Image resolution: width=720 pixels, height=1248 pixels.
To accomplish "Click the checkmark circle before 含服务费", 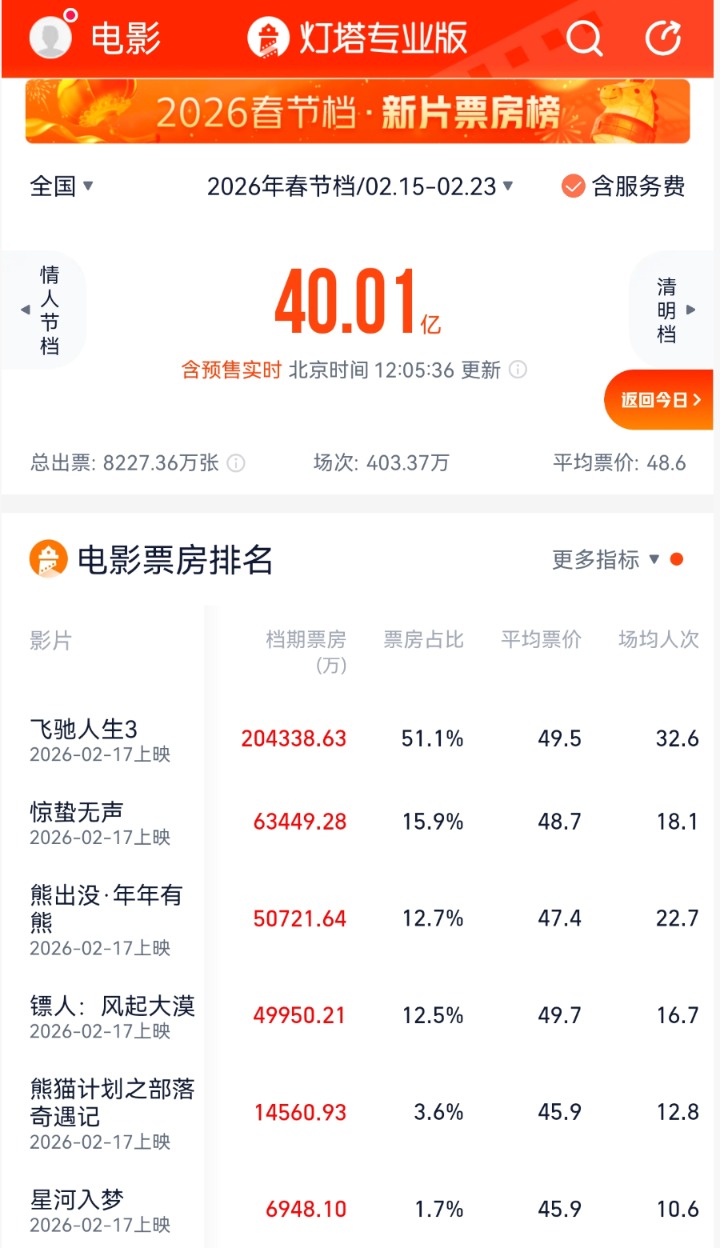I will pyautogui.click(x=572, y=186).
